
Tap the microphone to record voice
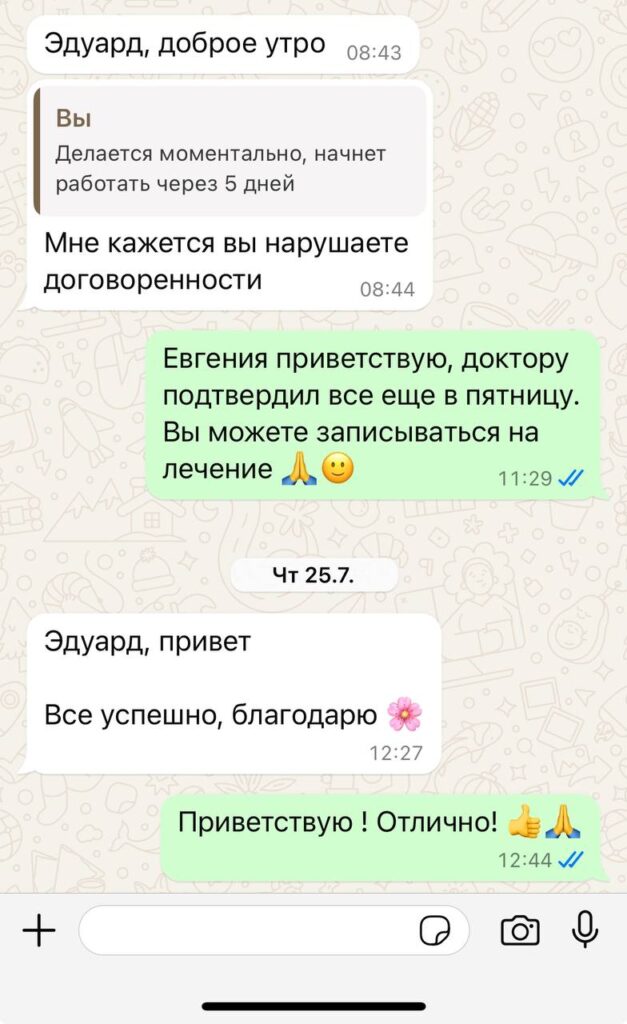[585, 931]
